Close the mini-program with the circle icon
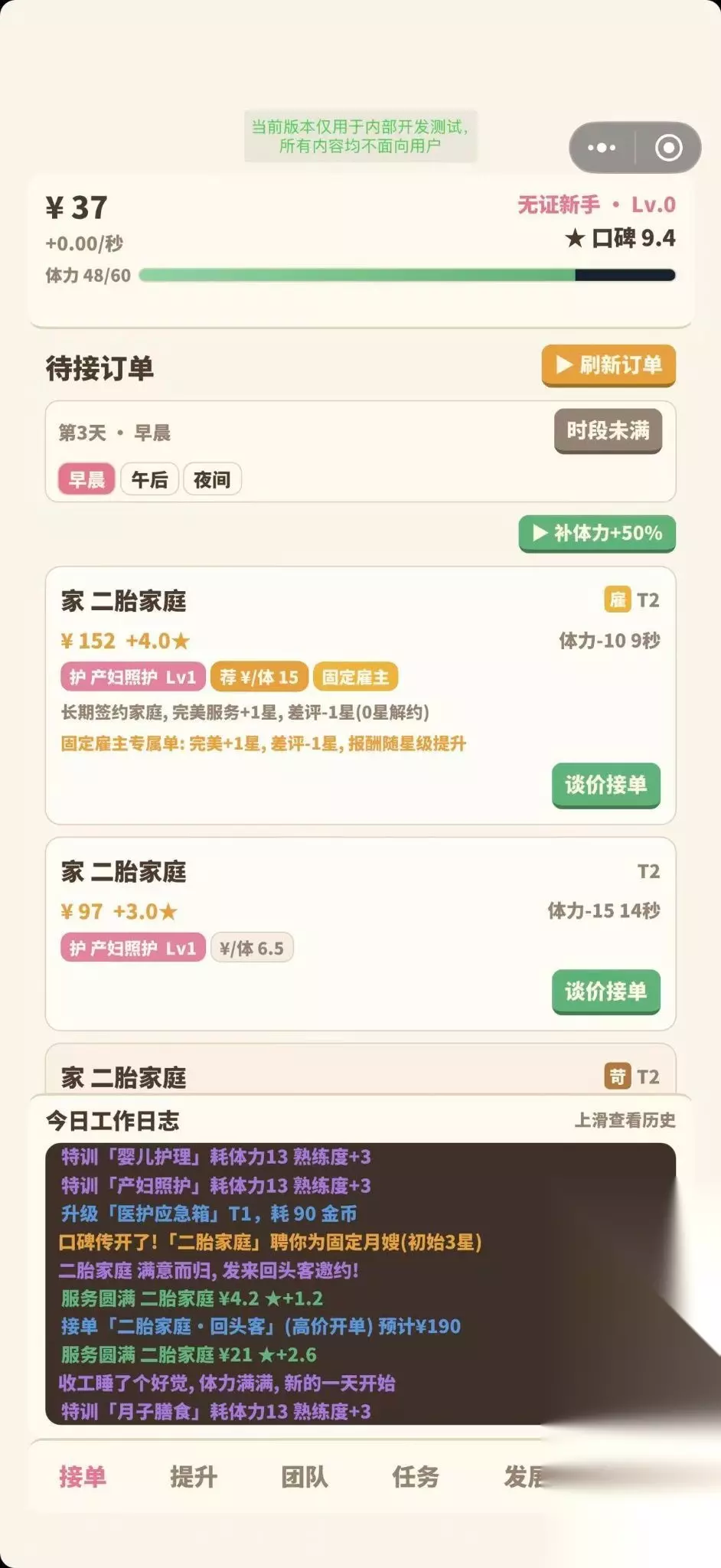Screen dimensions: 721x1568 tap(668, 147)
